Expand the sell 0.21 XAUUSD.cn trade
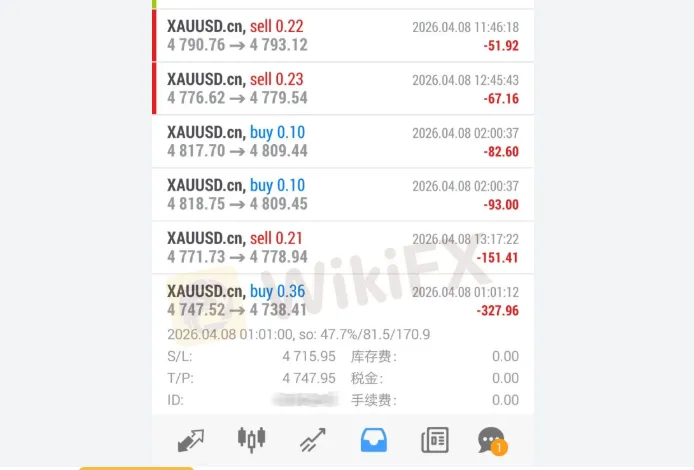Image resolution: width=694 pixels, height=470 pixels. [342, 247]
